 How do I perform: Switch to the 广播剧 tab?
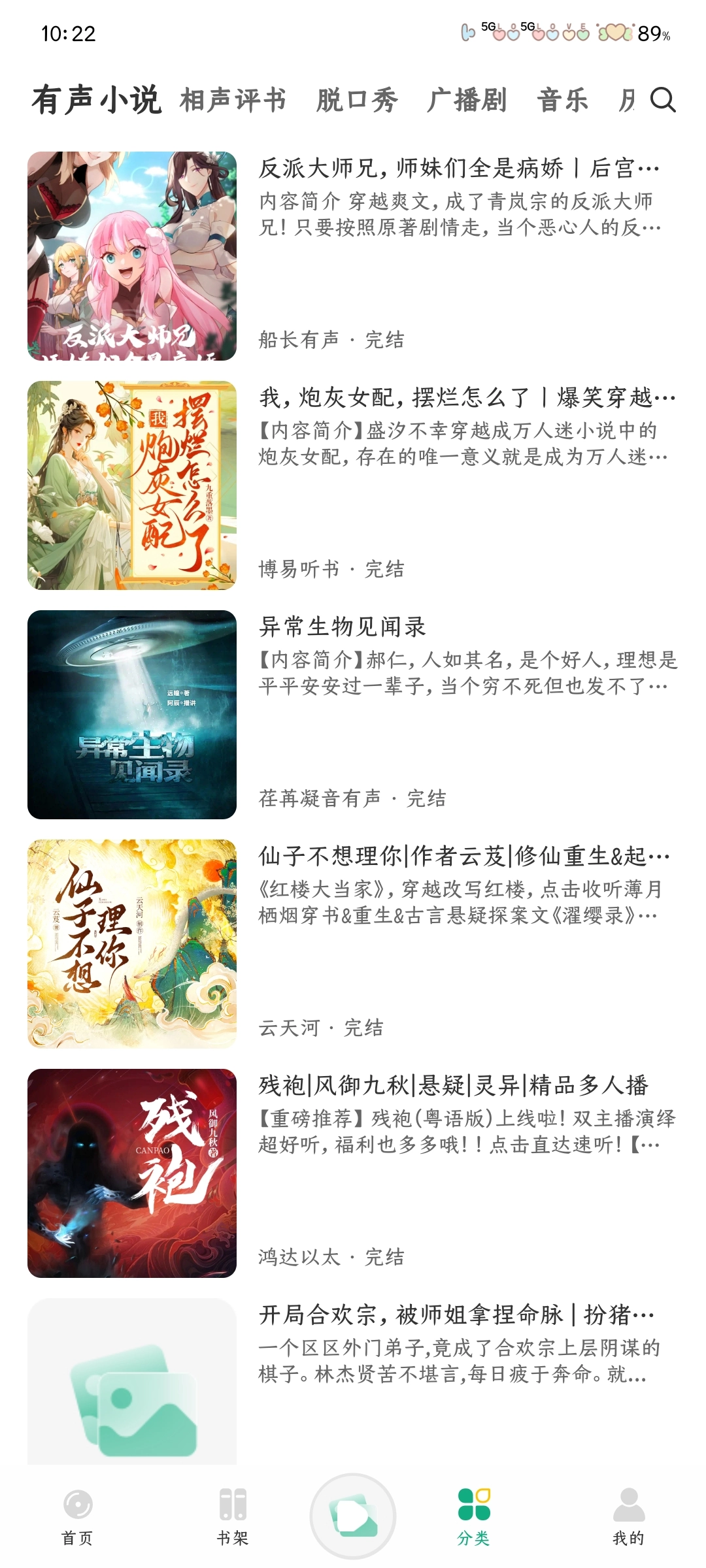point(467,101)
